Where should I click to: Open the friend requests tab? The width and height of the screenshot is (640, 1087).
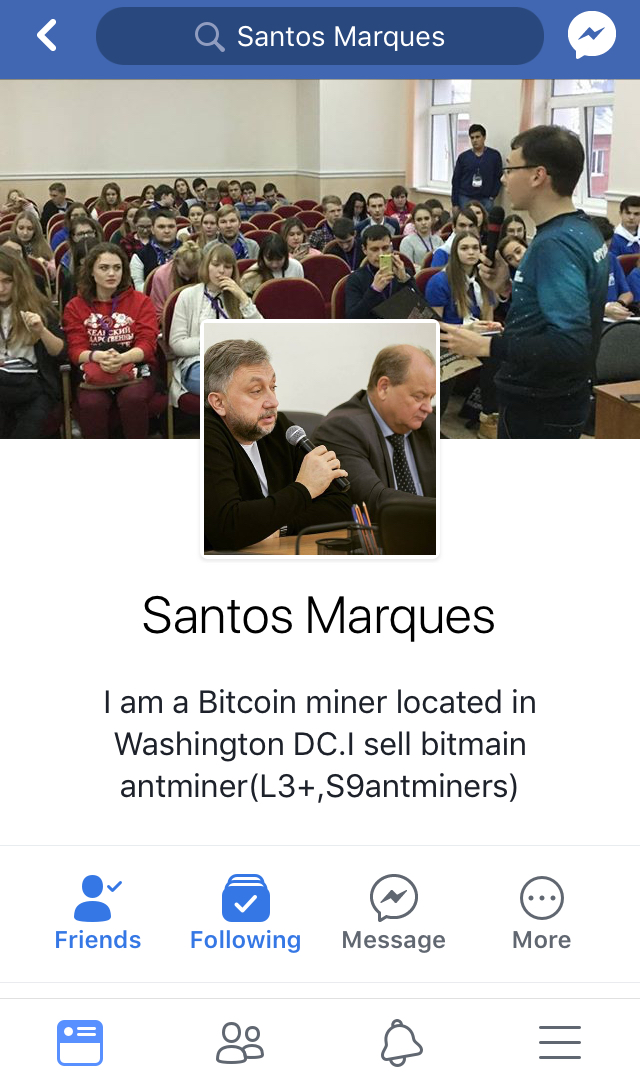(240, 1043)
